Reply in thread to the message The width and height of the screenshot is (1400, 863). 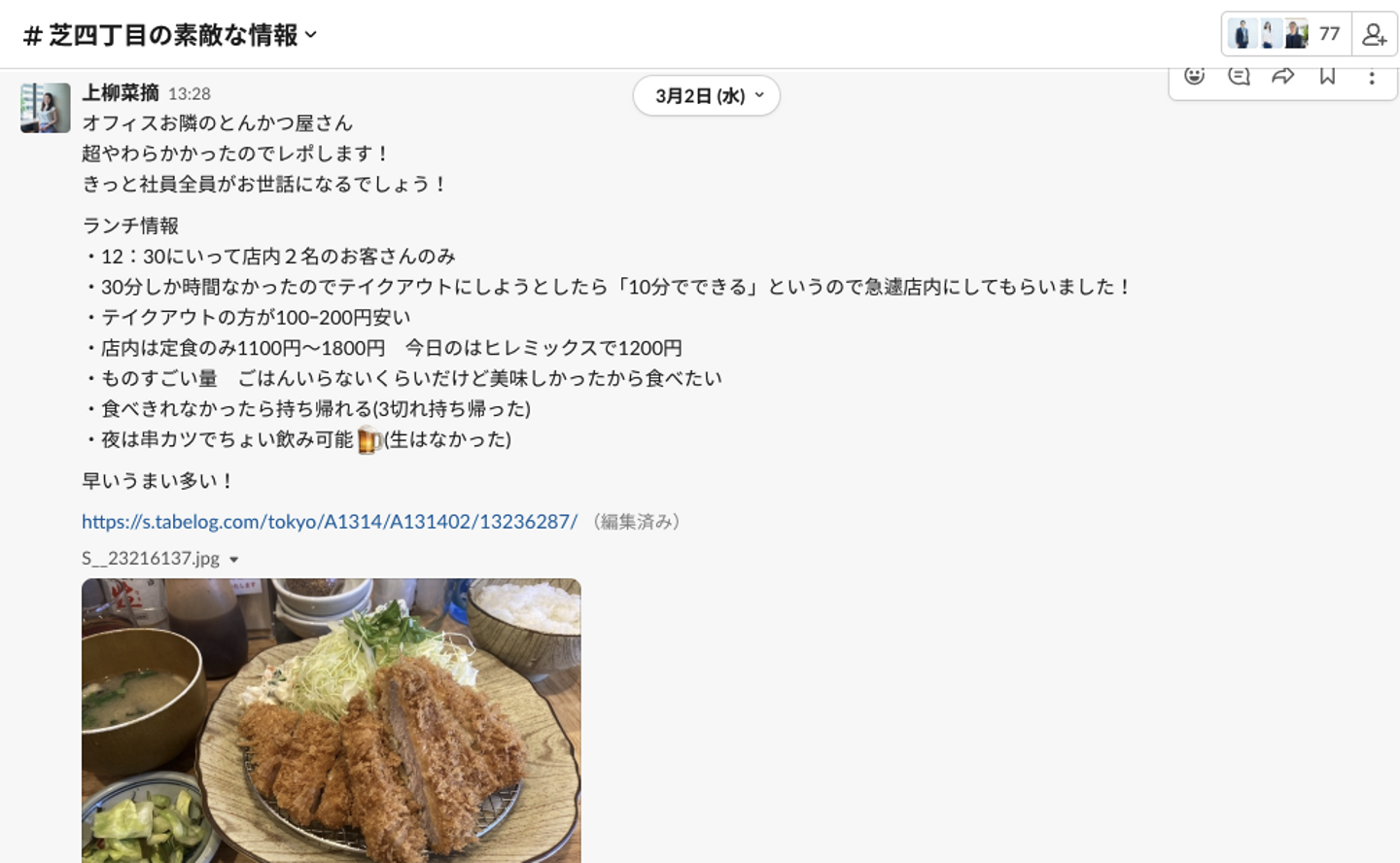(x=1239, y=77)
